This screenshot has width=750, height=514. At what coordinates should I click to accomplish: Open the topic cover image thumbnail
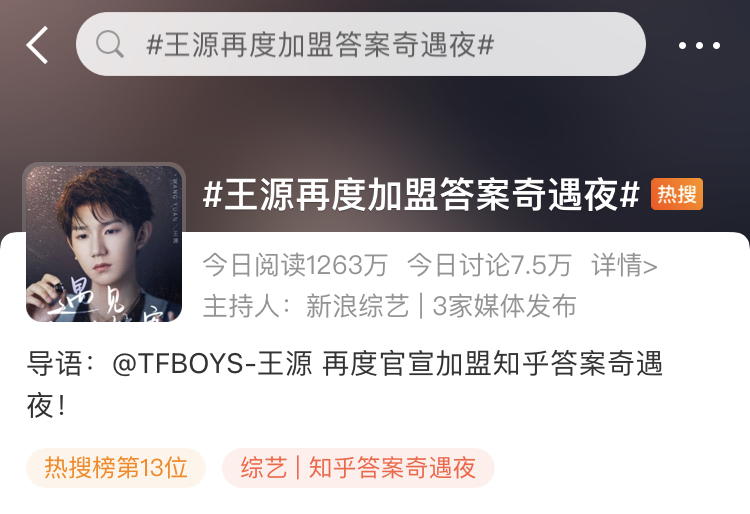(104, 243)
